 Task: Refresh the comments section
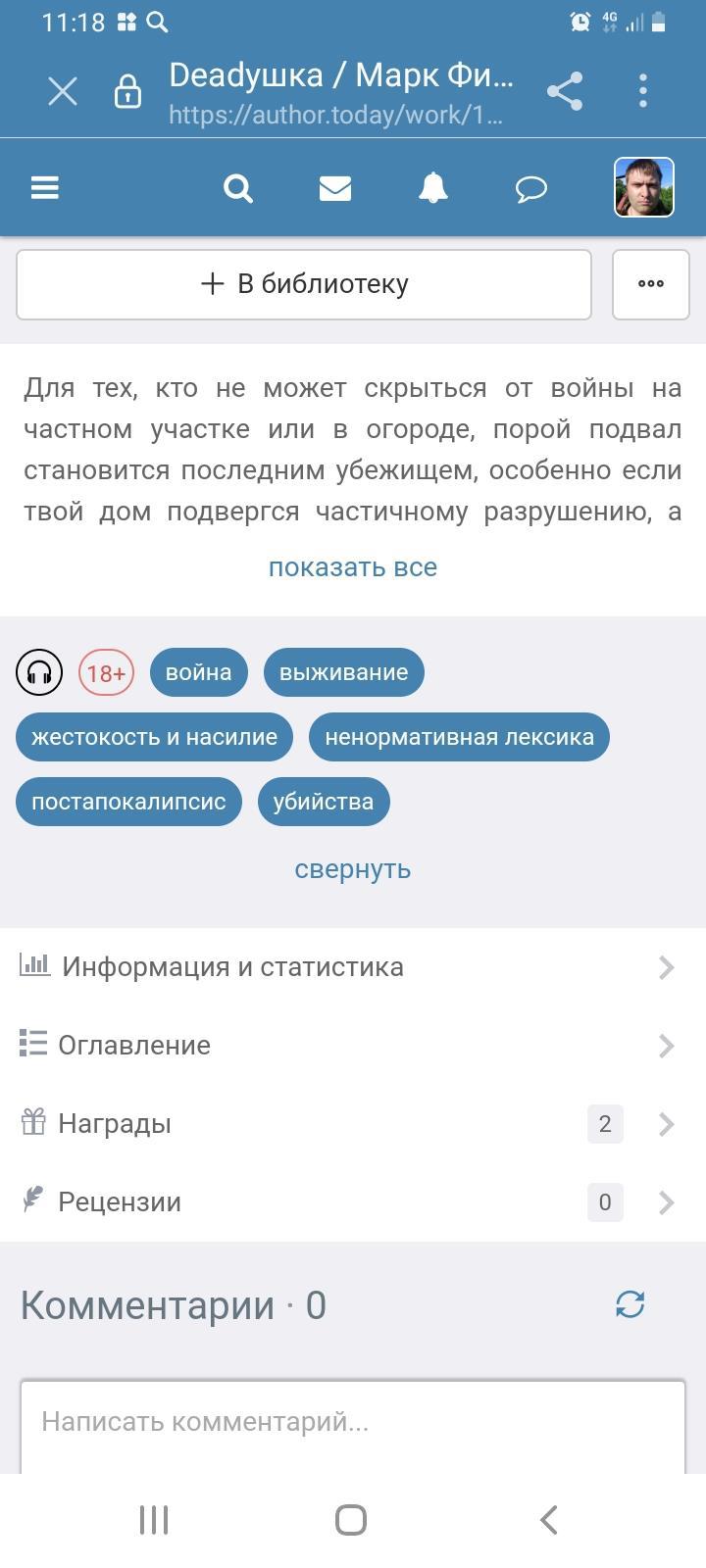click(x=630, y=1304)
